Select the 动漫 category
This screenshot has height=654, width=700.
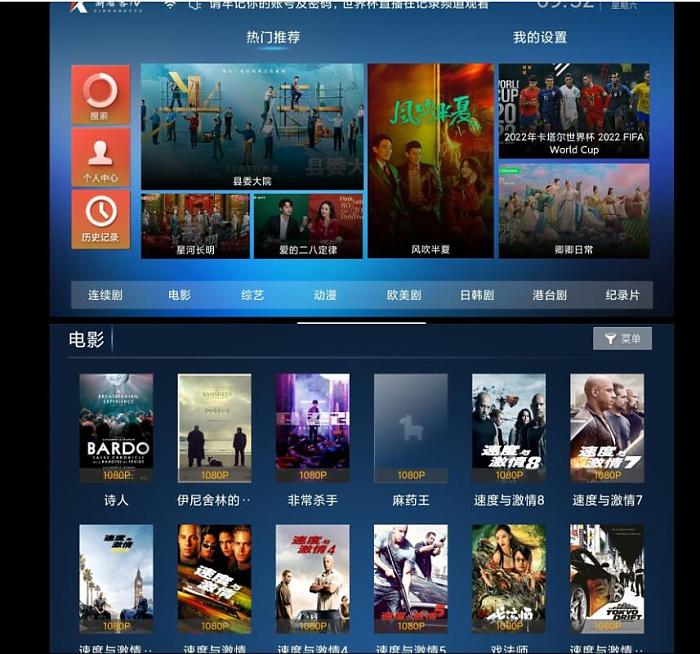(x=325, y=295)
